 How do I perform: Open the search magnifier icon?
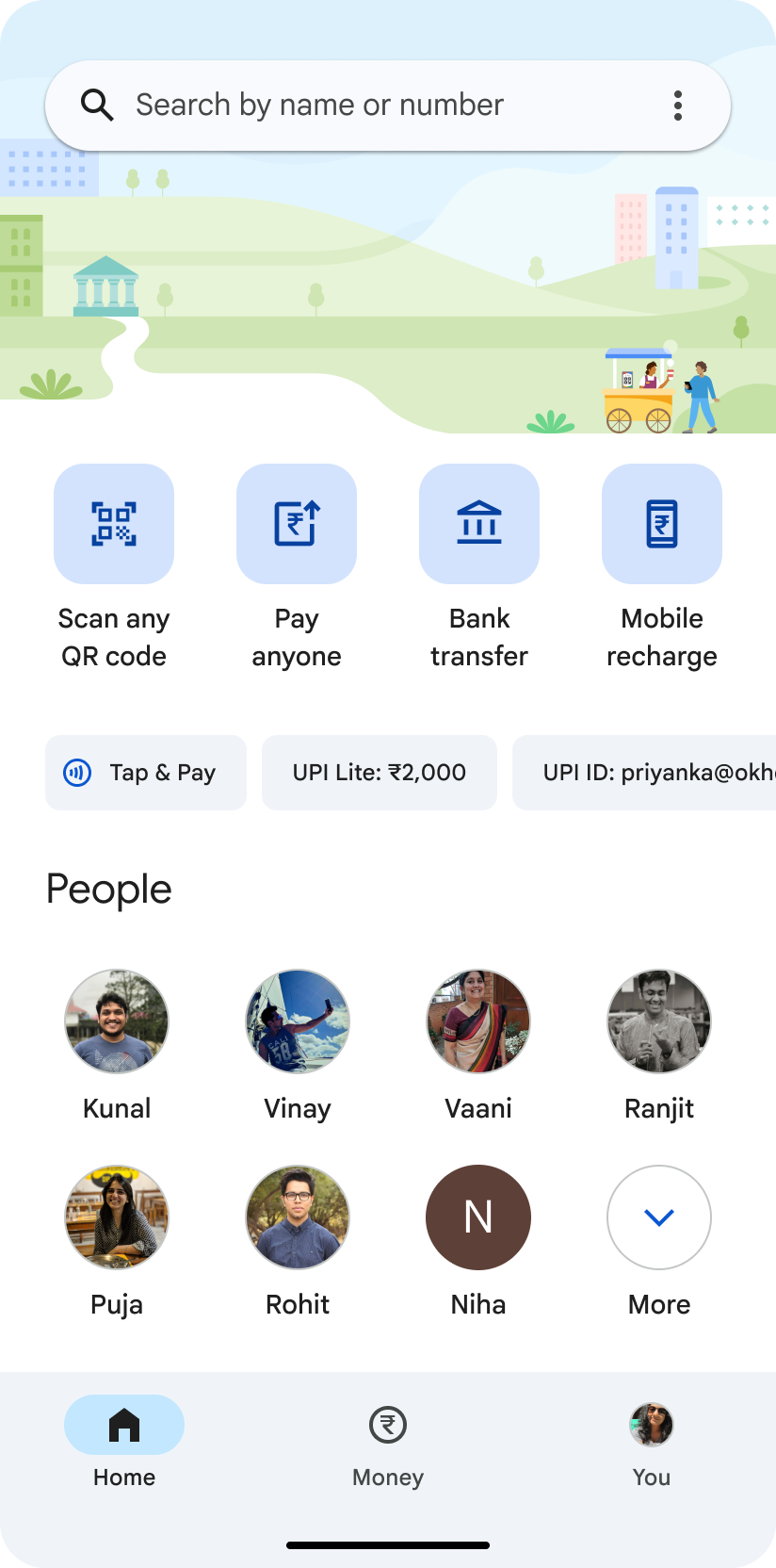tap(97, 105)
